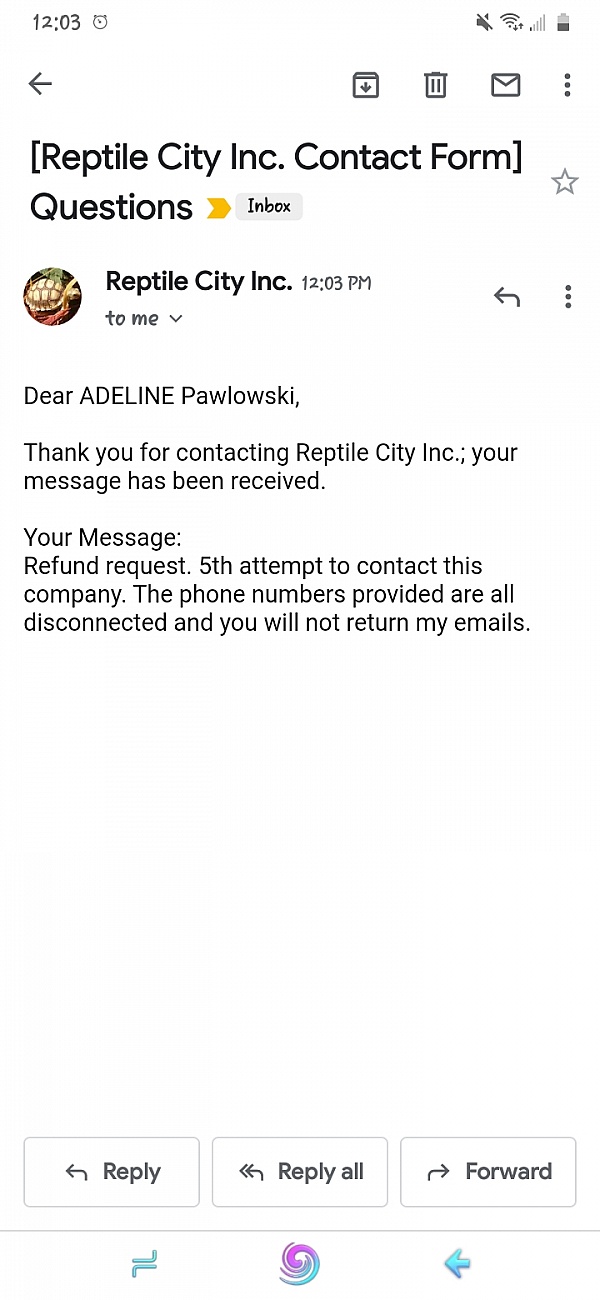Open Reptile City Inc. sender avatar
The height and width of the screenshot is (1300, 600).
(x=53, y=297)
